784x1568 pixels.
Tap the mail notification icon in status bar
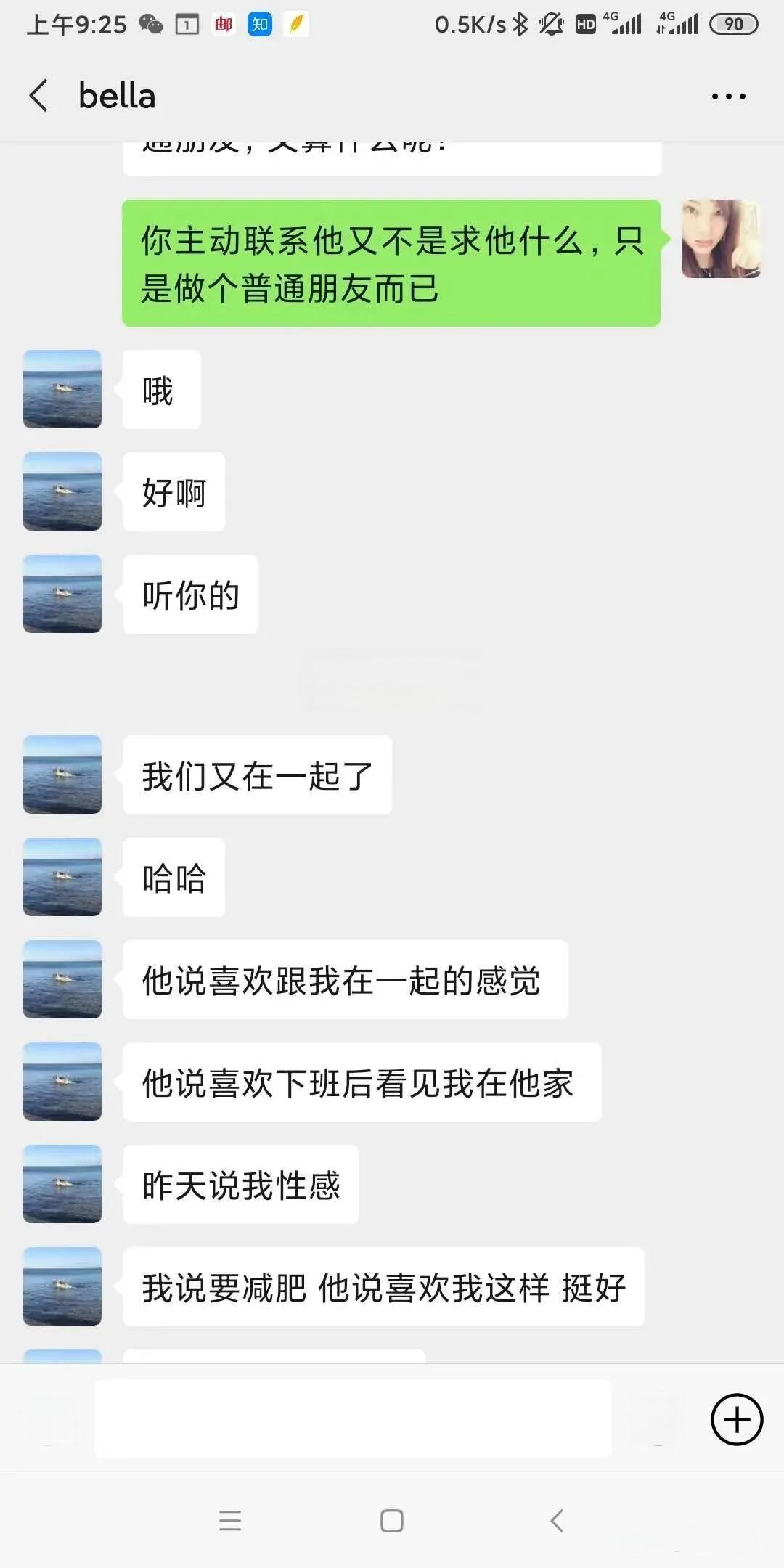coord(223,24)
